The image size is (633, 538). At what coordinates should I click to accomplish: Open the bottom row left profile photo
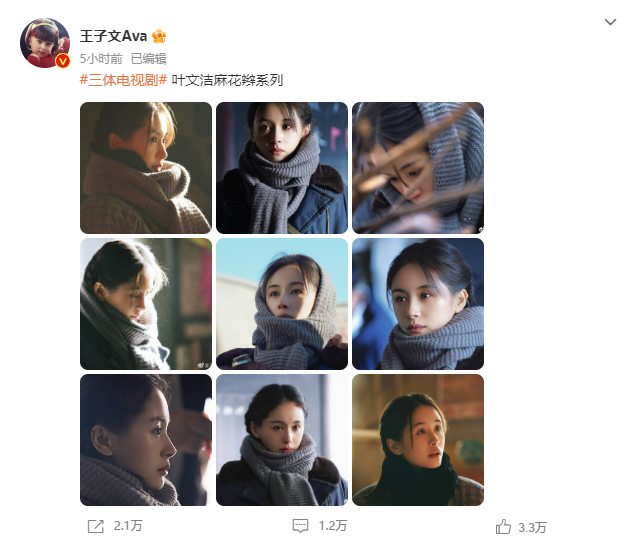point(146,440)
